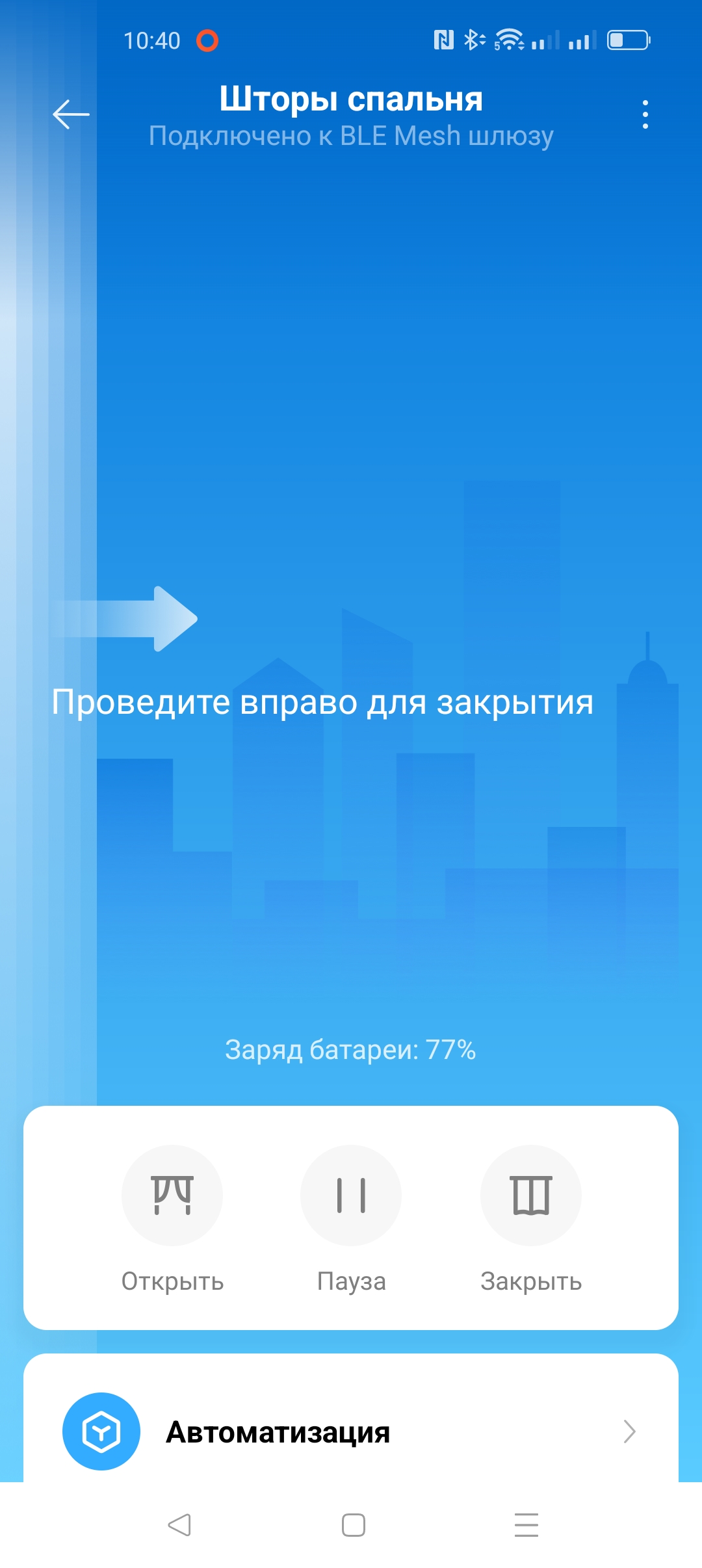This screenshot has width=702, height=1568.
Task: Go back using the top-left arrow
Action: click(x=71, y=114)
